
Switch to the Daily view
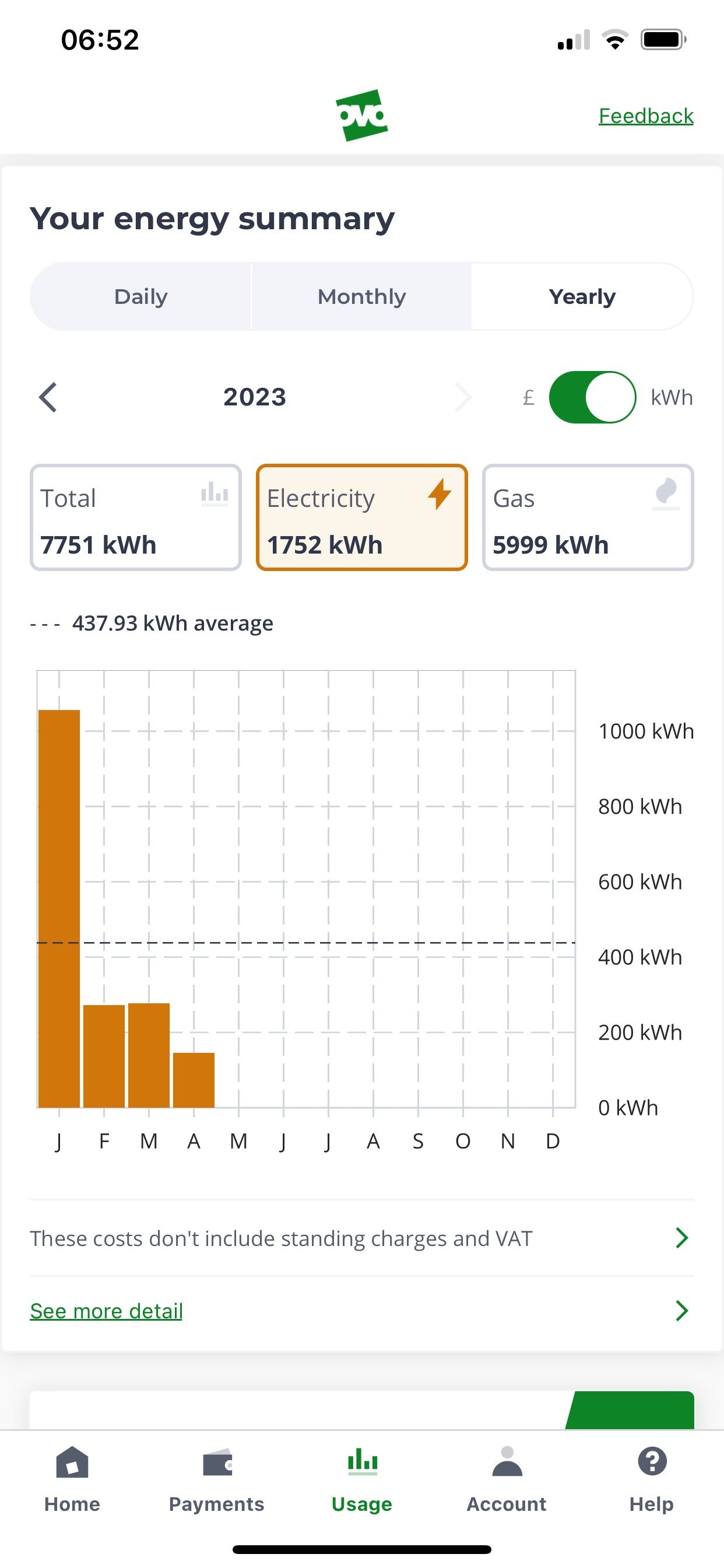click(x=140, y=296)
